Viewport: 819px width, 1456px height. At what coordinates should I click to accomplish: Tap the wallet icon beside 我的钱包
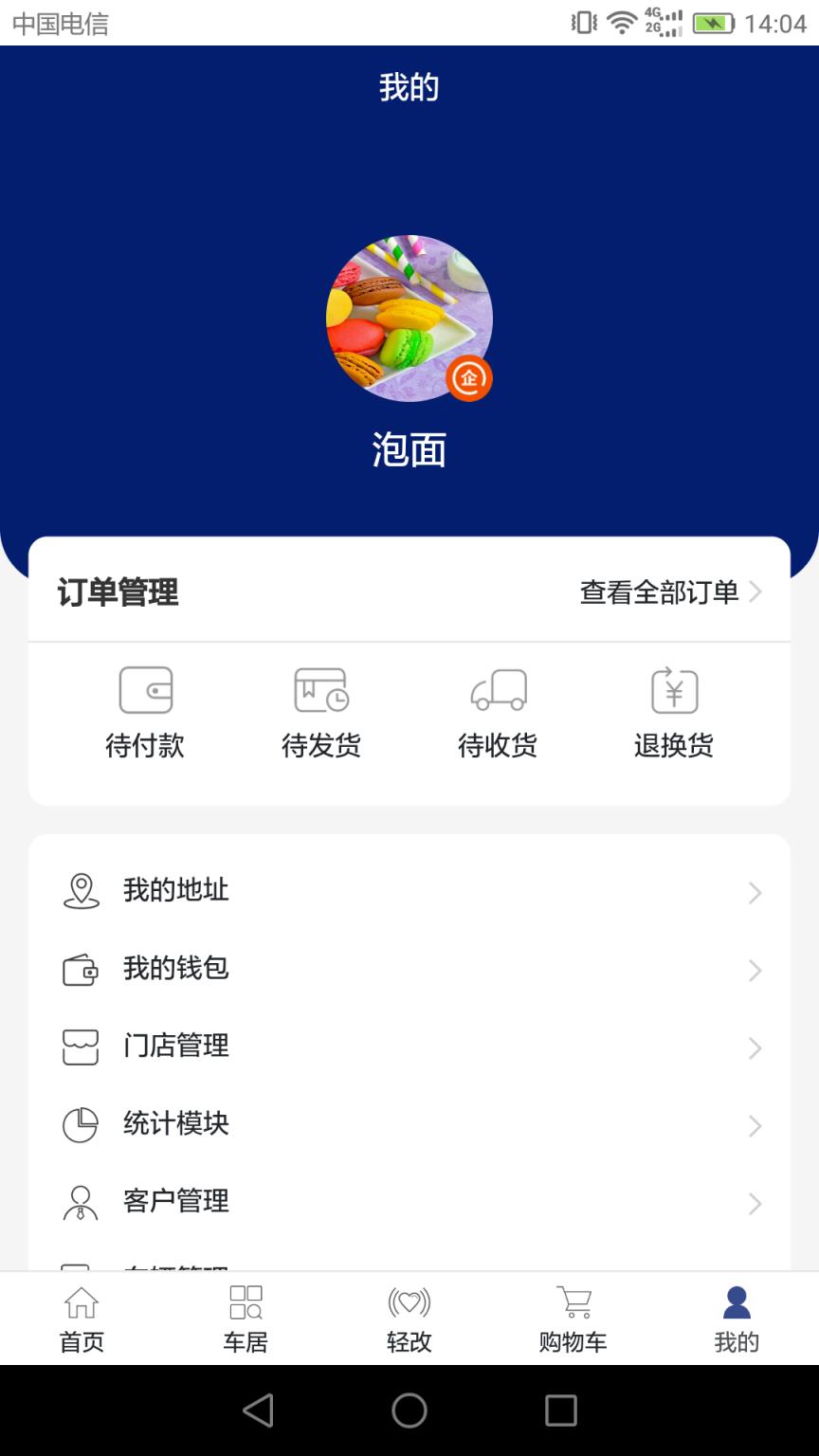pyautogui.click(x=82, y=968)
